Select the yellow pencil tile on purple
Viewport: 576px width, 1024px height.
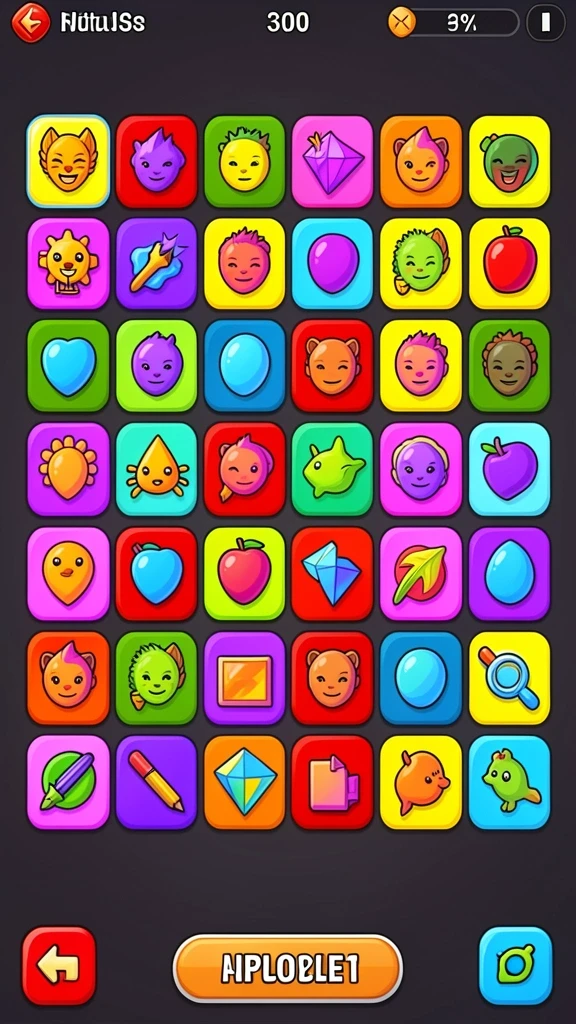click(x=156, y=782)
